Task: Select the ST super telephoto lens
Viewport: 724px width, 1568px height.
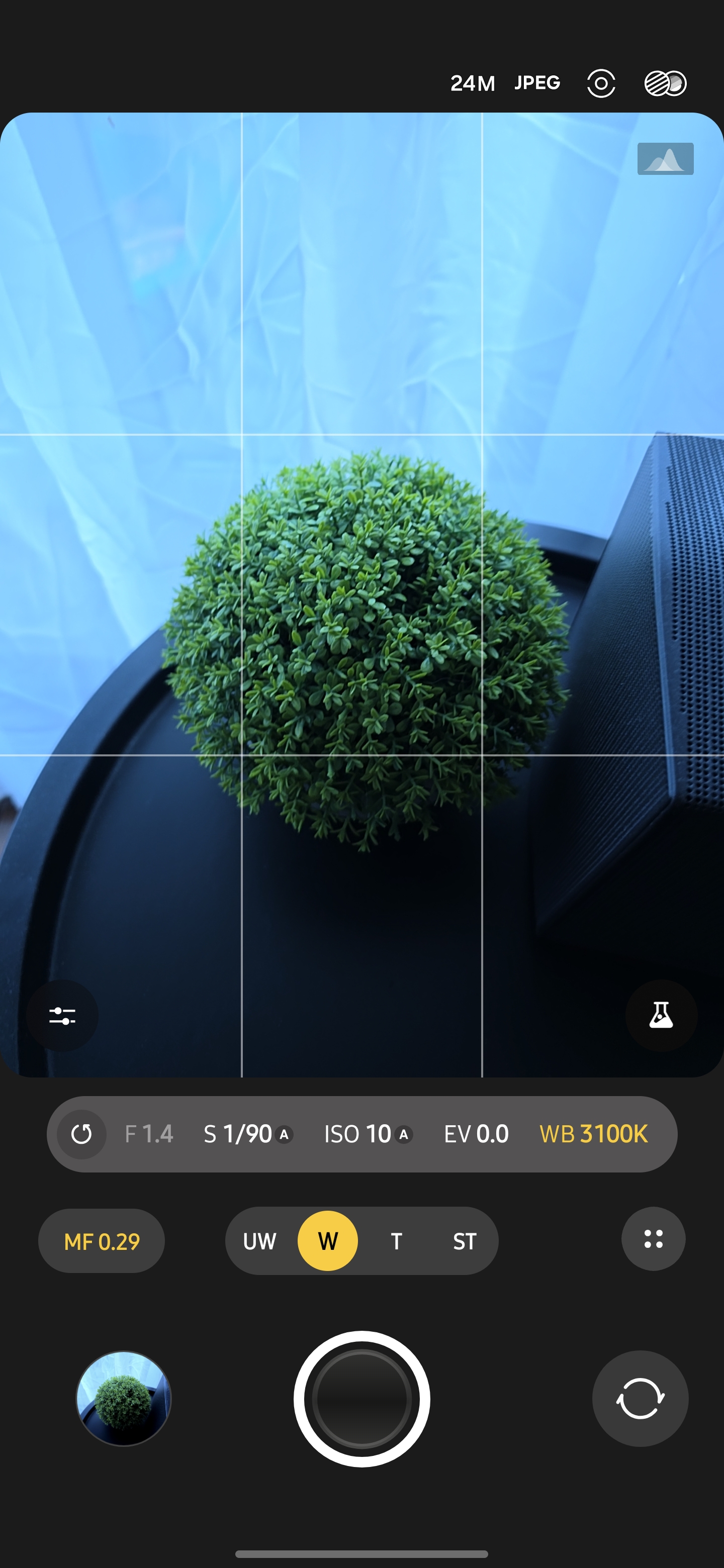Action: [464, 1241]
